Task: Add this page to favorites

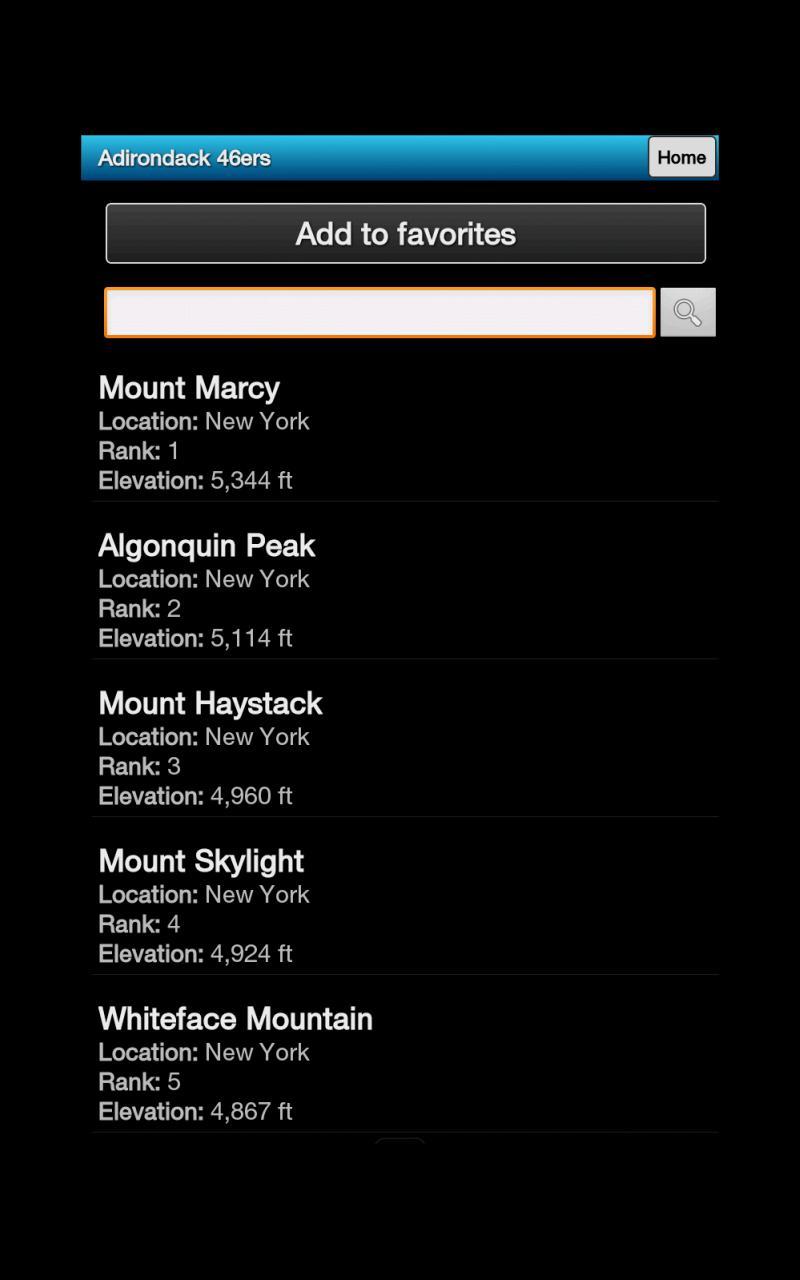Action: coord(405,233)
